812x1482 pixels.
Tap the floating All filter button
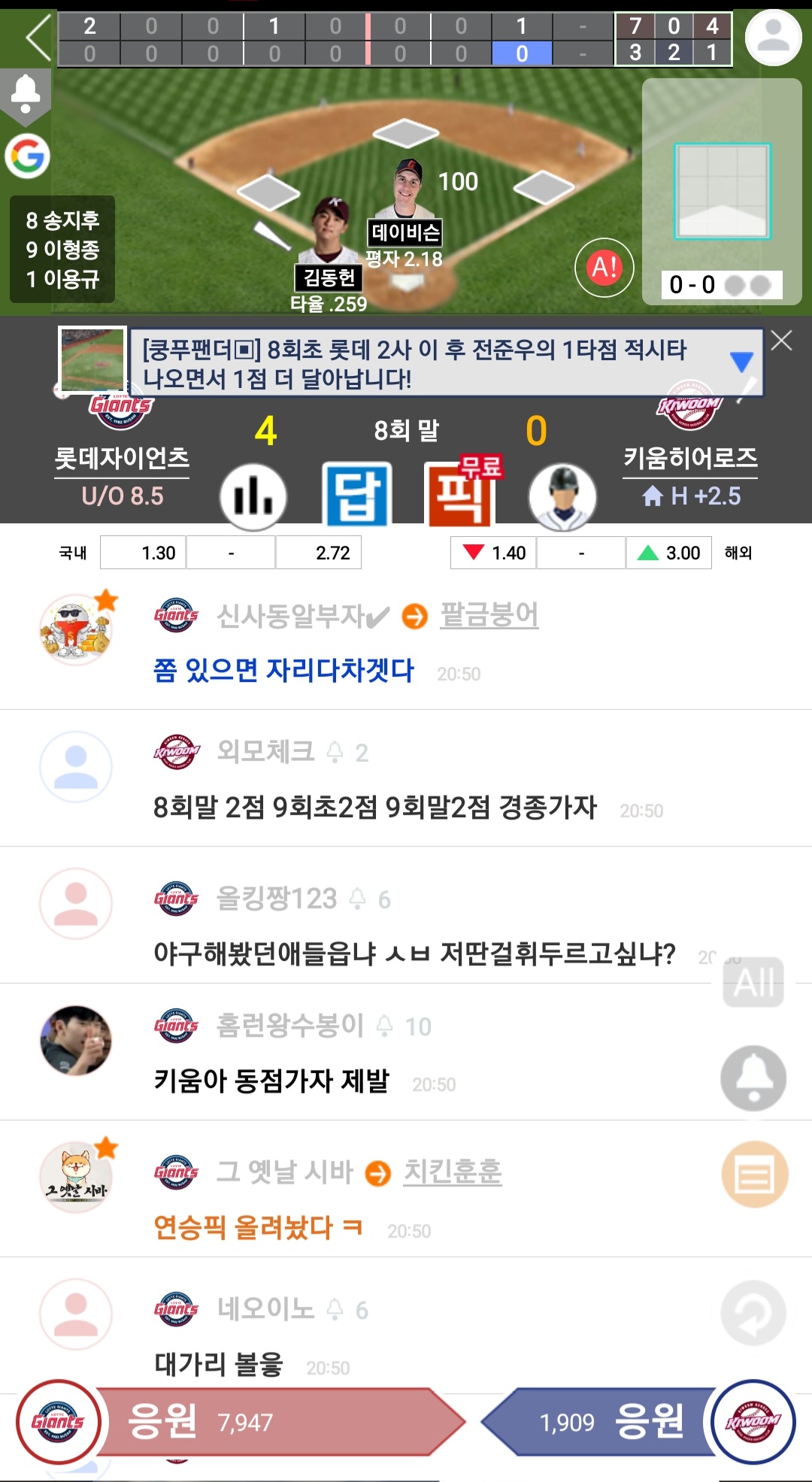coord(753,982)
